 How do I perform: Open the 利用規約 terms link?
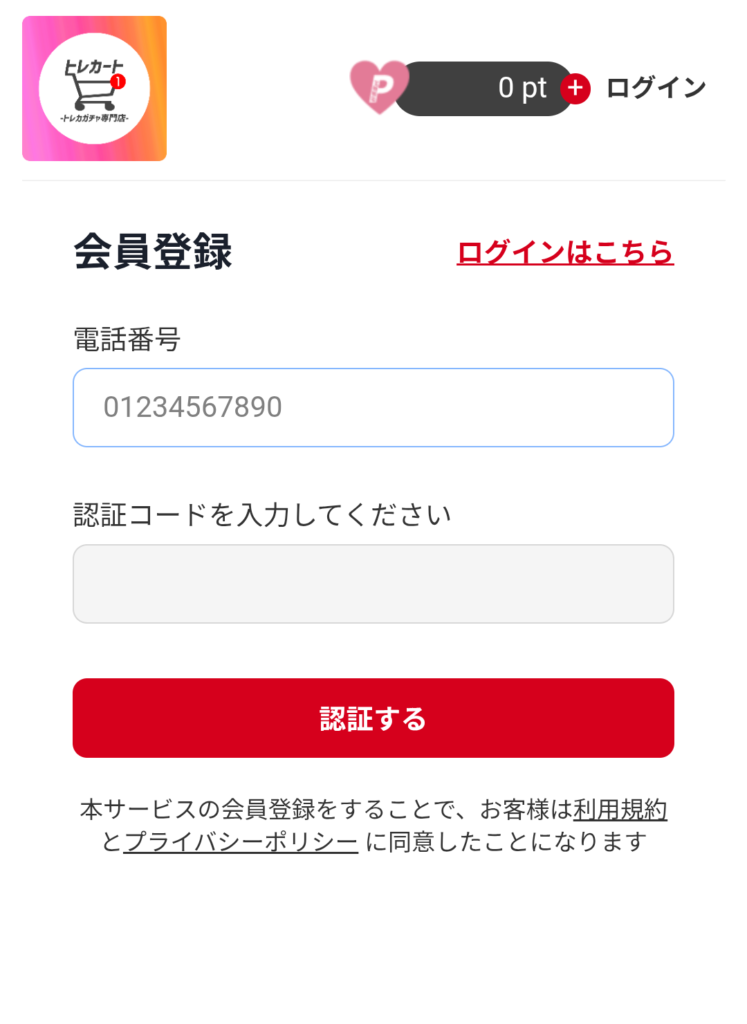620,810
